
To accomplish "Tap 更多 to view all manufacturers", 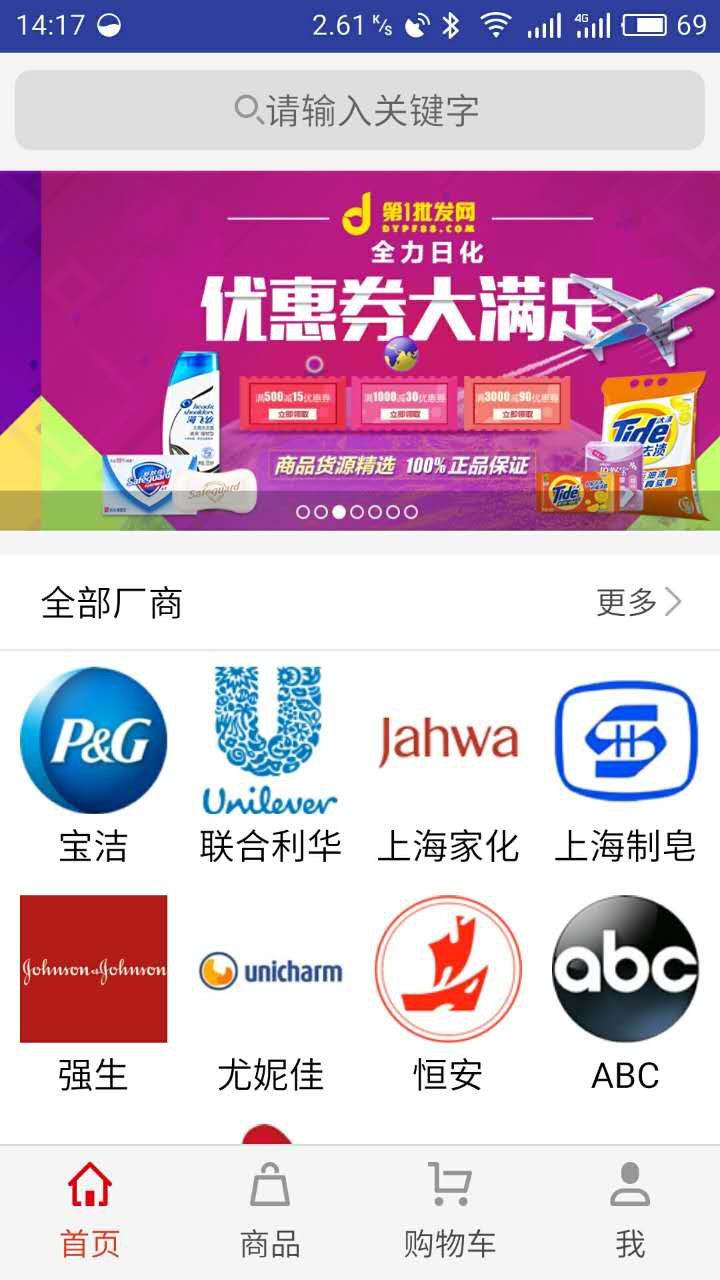I will (638, 602).
